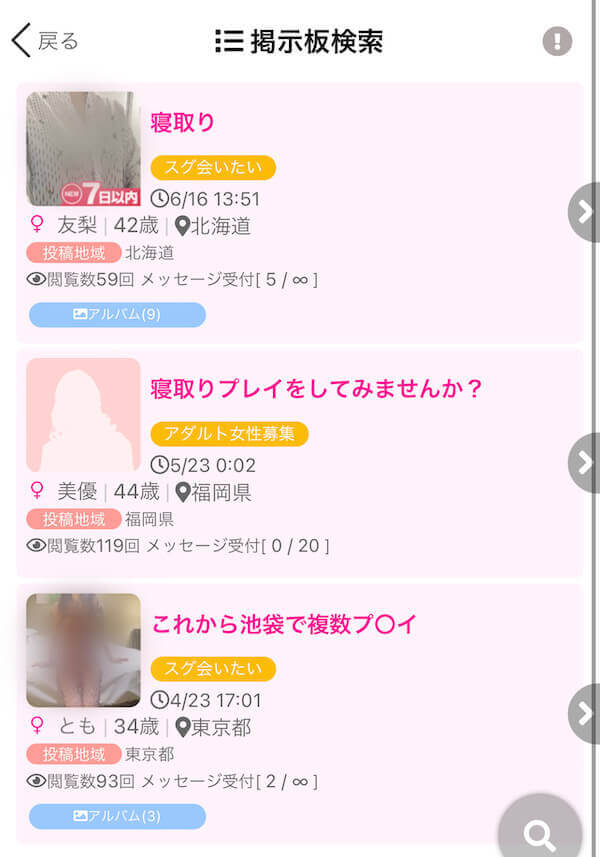View とも's profile photo

tap(83, 650)
